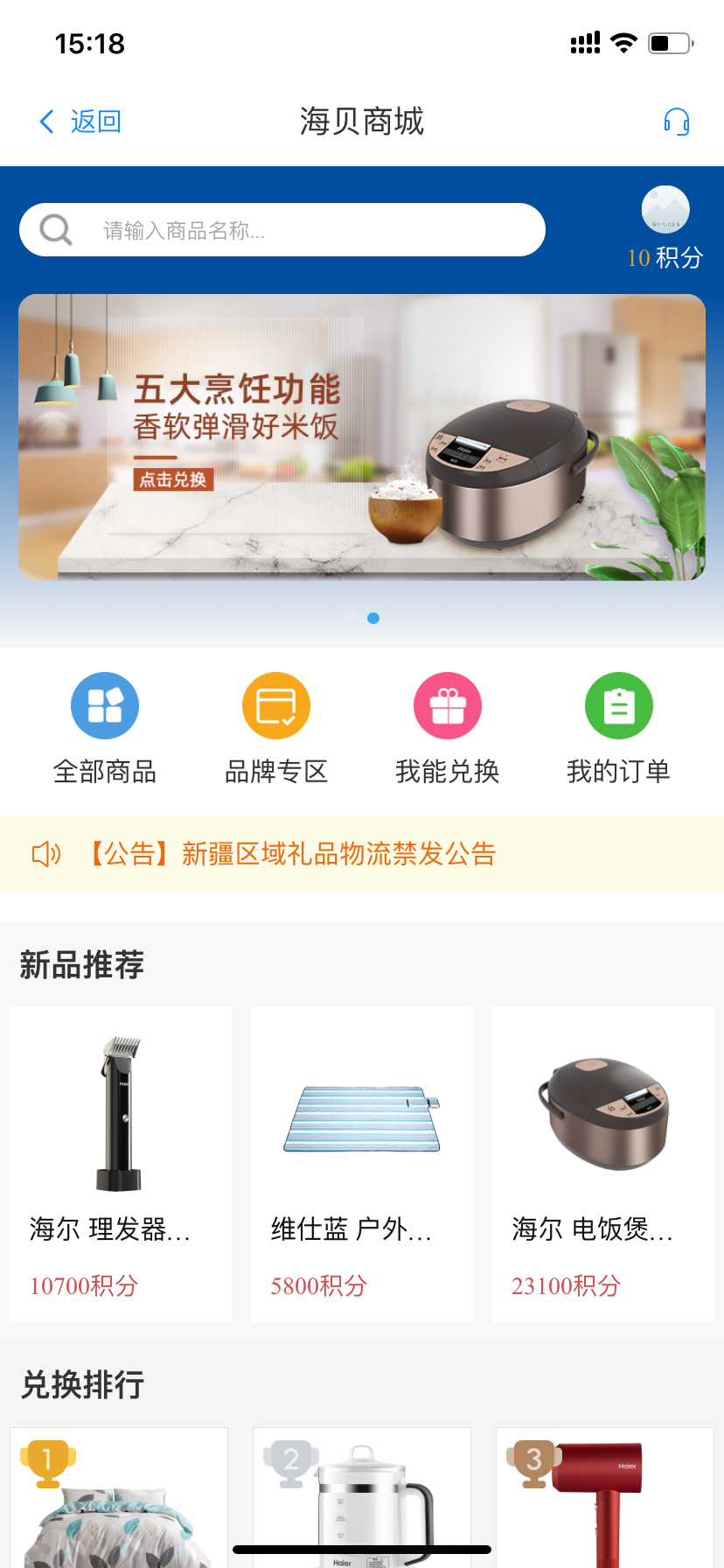Click the 10 积分 points label
724x1568 pixels.
[x=664, y=258]
